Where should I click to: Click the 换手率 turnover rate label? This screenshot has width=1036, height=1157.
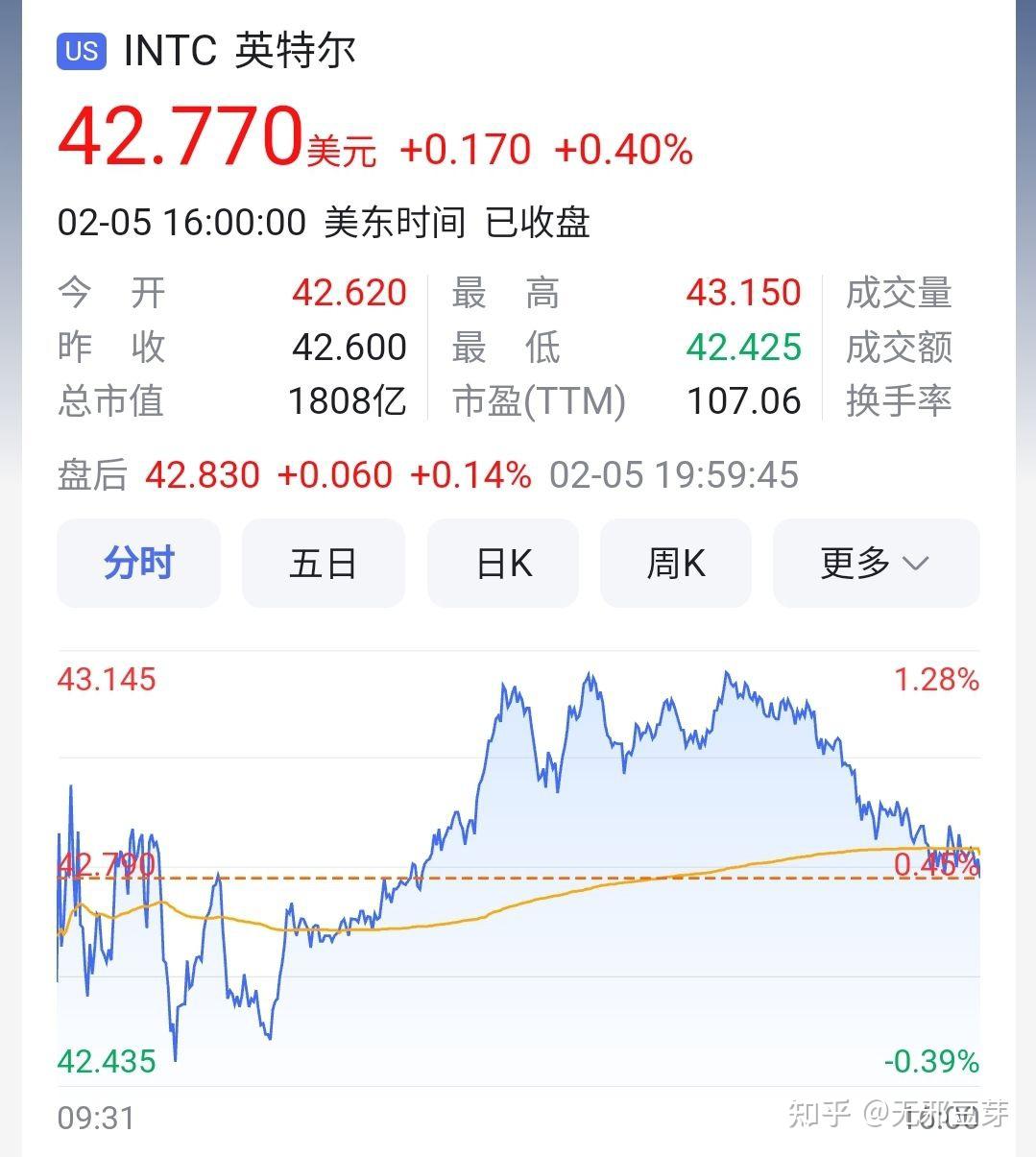[898, 401]
